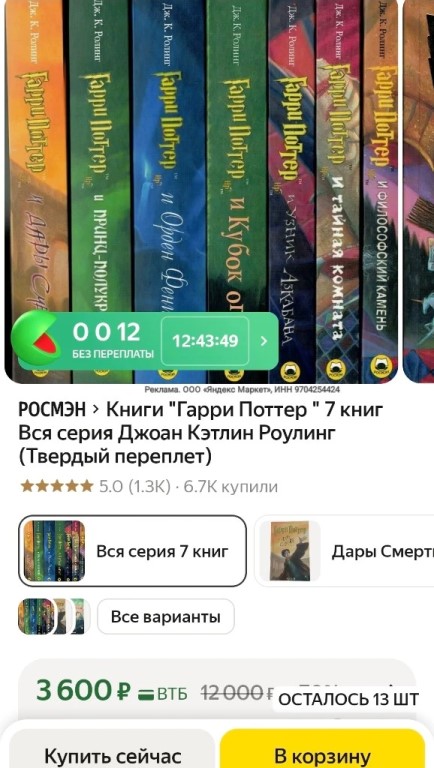The image size is (434, 768).
Task: Select the Вся серия 7 книг variant
Action: coord(132,551)
